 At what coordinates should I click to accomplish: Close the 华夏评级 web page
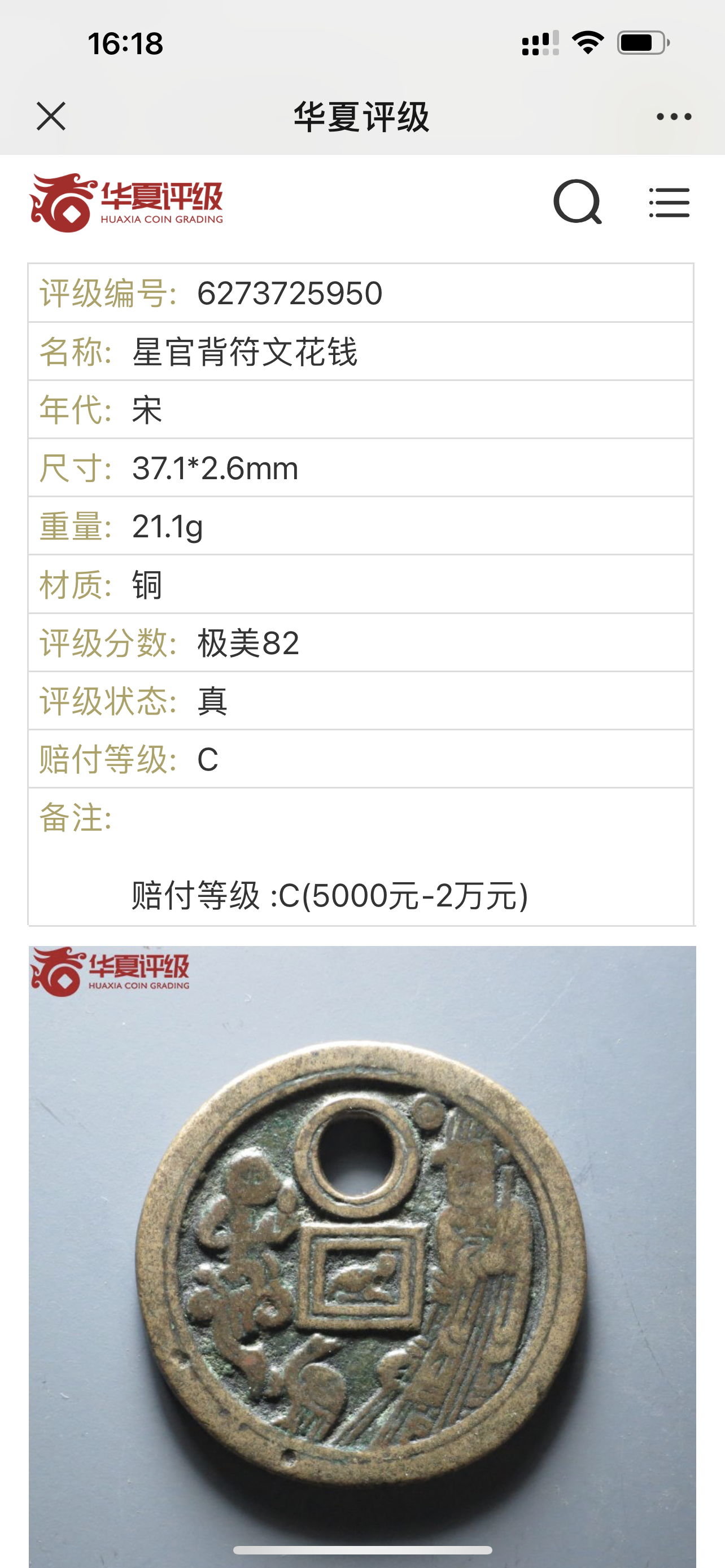[x=51, y=116]
